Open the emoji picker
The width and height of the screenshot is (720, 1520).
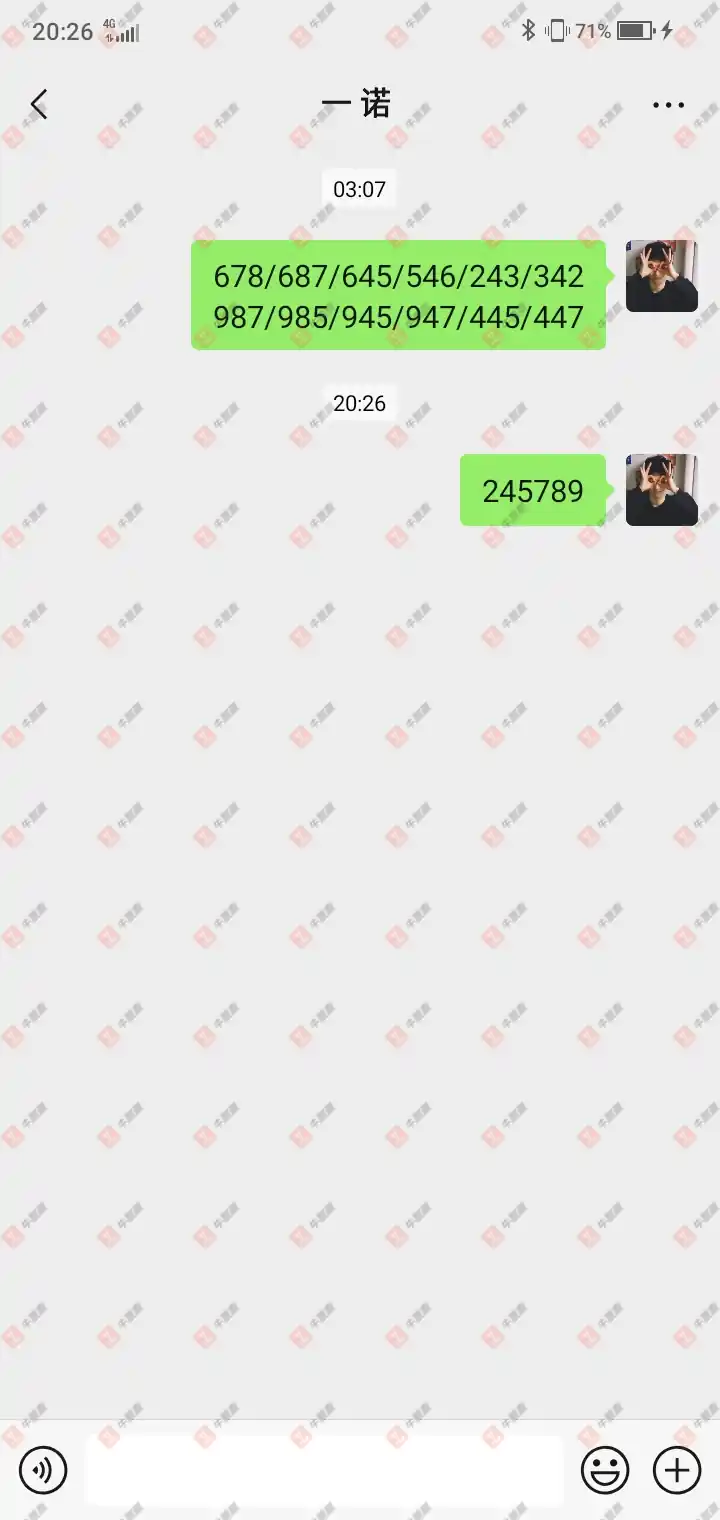pyautogui.click(x=605, y=1470)
